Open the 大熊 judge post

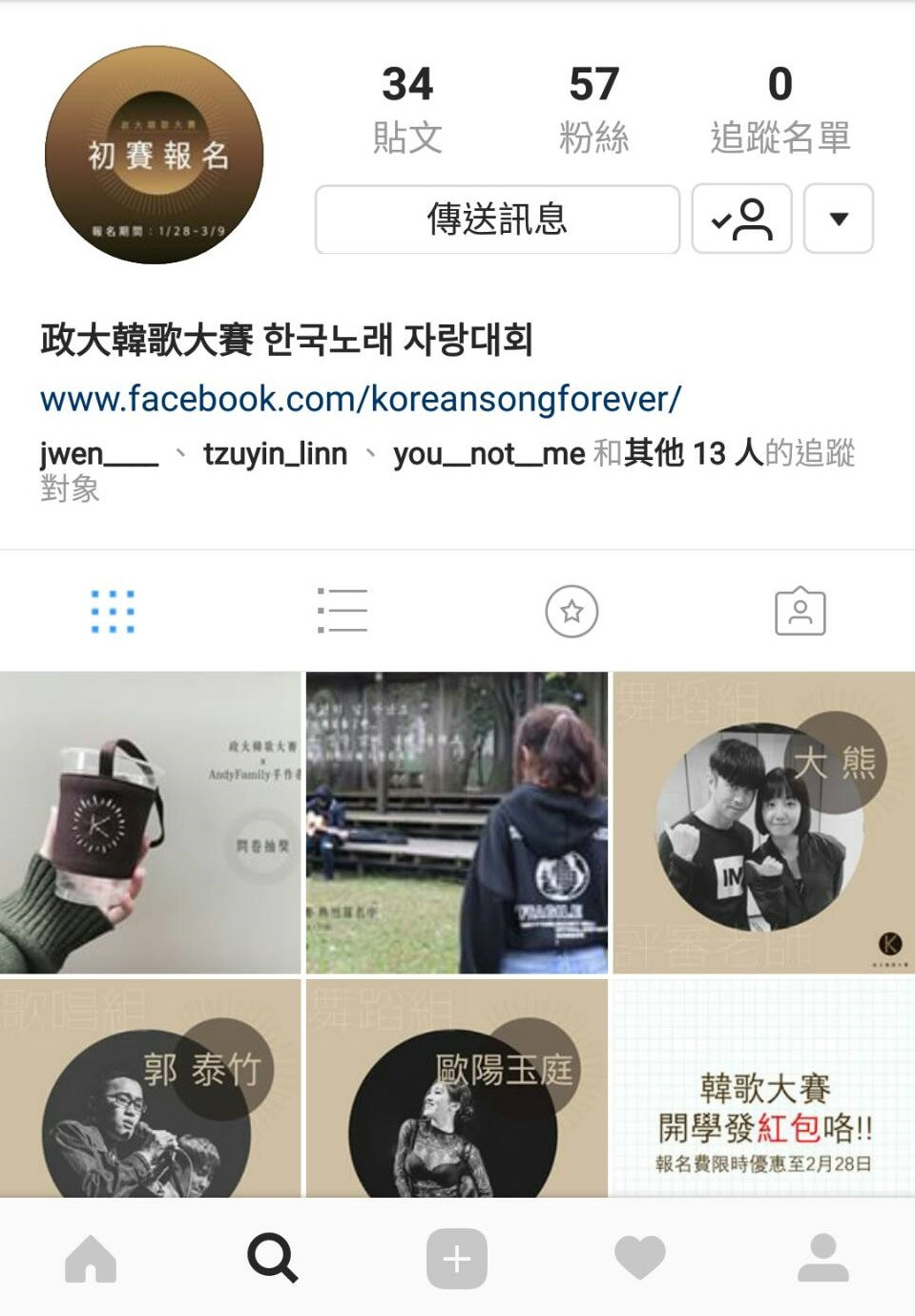pyautogui.click(x=763, y=823)
